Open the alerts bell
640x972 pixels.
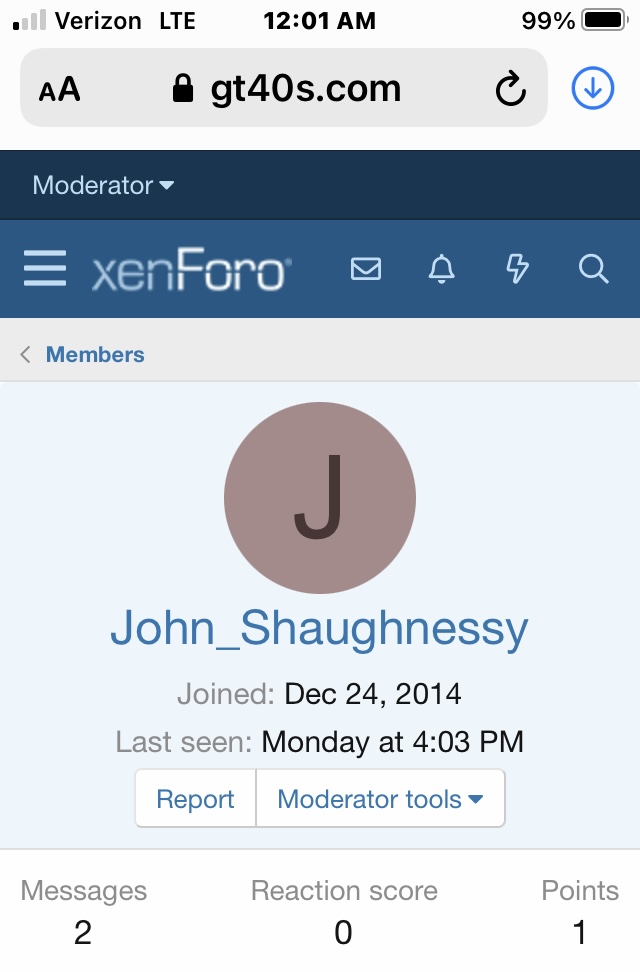point(441,269)
